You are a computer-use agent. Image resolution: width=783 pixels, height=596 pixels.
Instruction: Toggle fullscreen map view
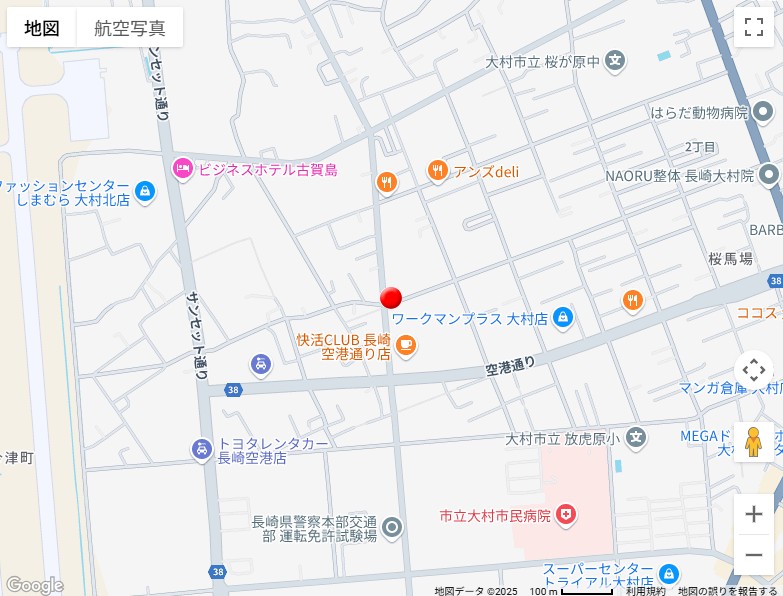pyautogui.click(x=754, y=27)
